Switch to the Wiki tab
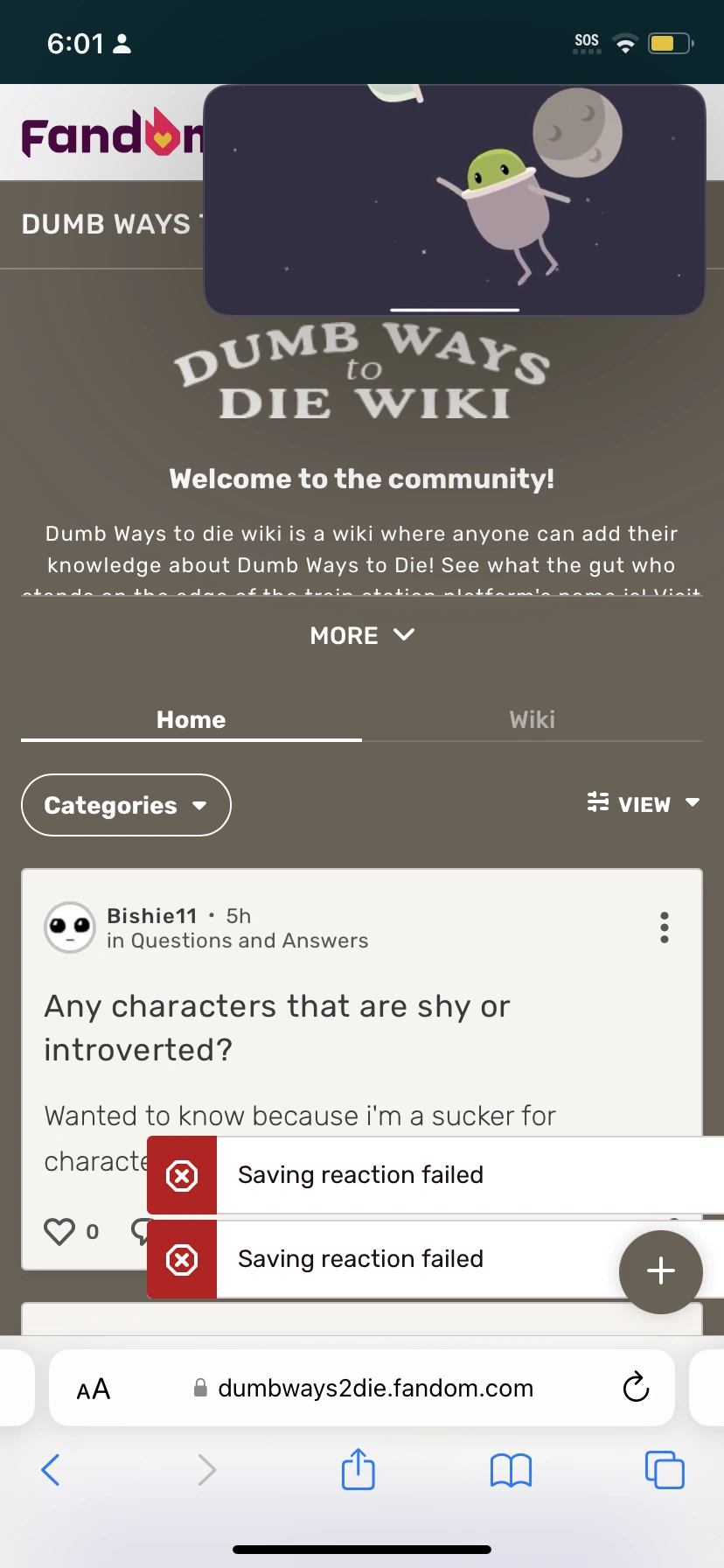The height and width of the screenshot is (1568, 724). tap(532, 719)
